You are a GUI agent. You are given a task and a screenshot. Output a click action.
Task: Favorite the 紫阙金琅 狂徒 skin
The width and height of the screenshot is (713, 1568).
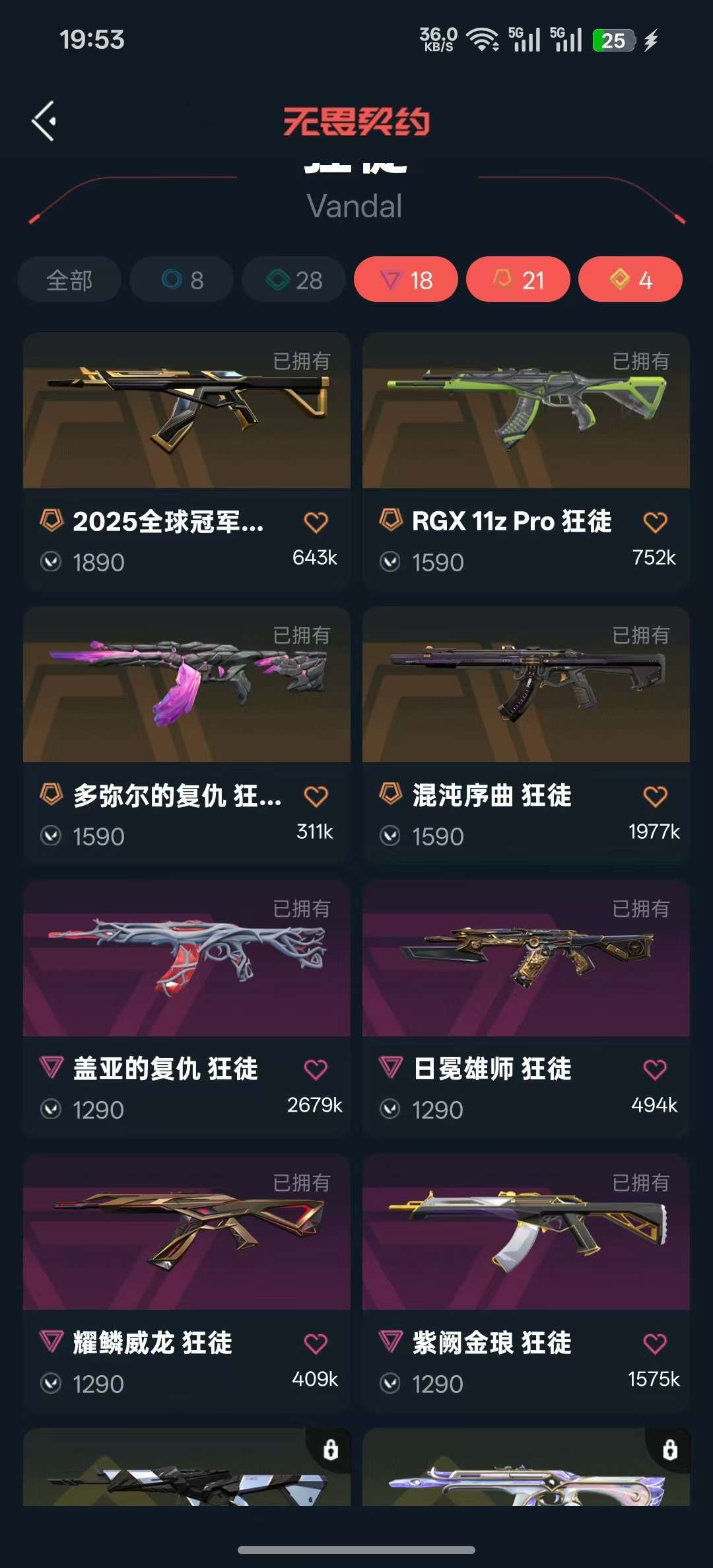tap(654, 1343)
